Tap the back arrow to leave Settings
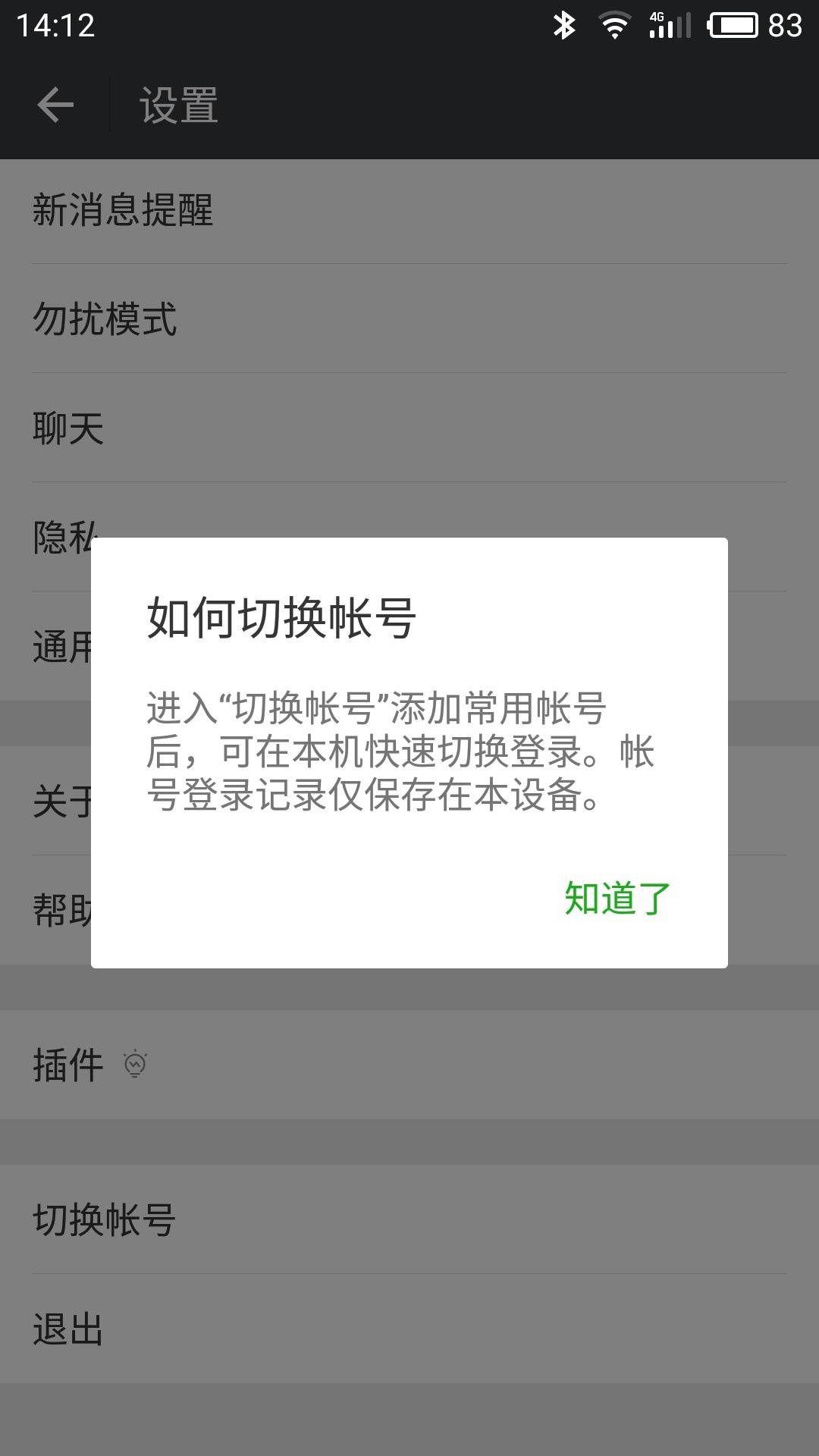This screenshot has width=819, height=1456. tap(54, 105)
